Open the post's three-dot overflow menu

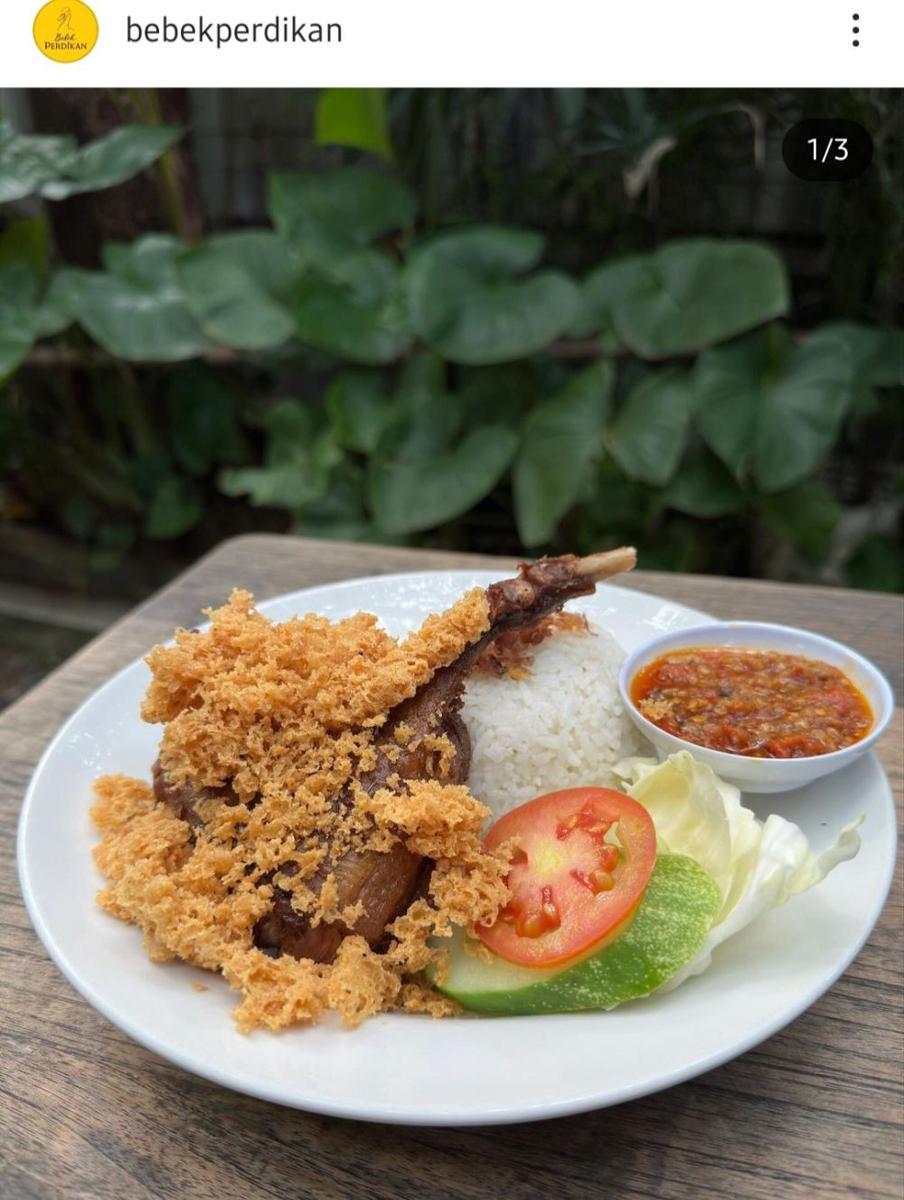(x=855, y=30)
